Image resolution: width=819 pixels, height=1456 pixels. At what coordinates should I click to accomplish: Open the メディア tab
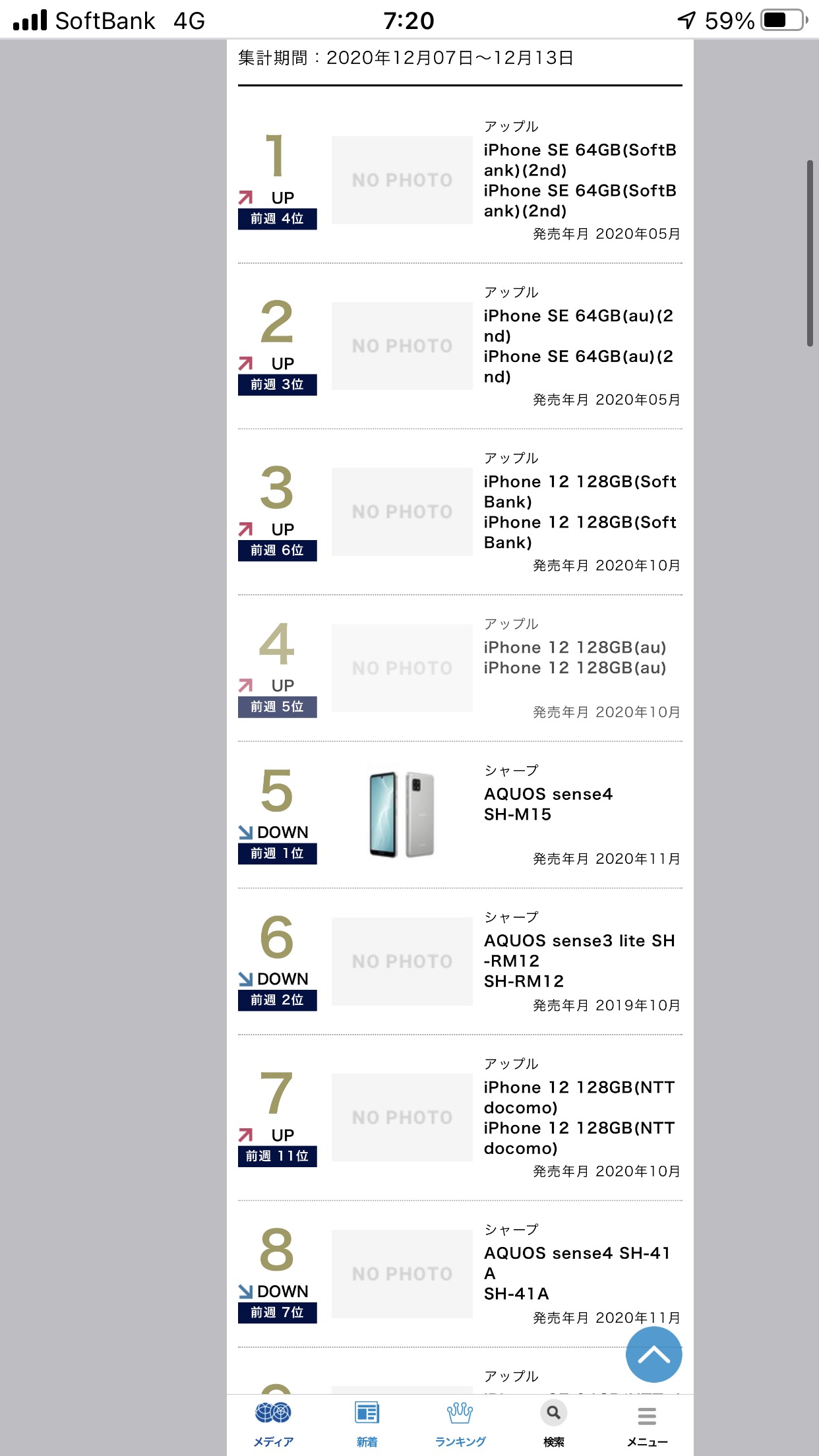(x=274, y=1424)
